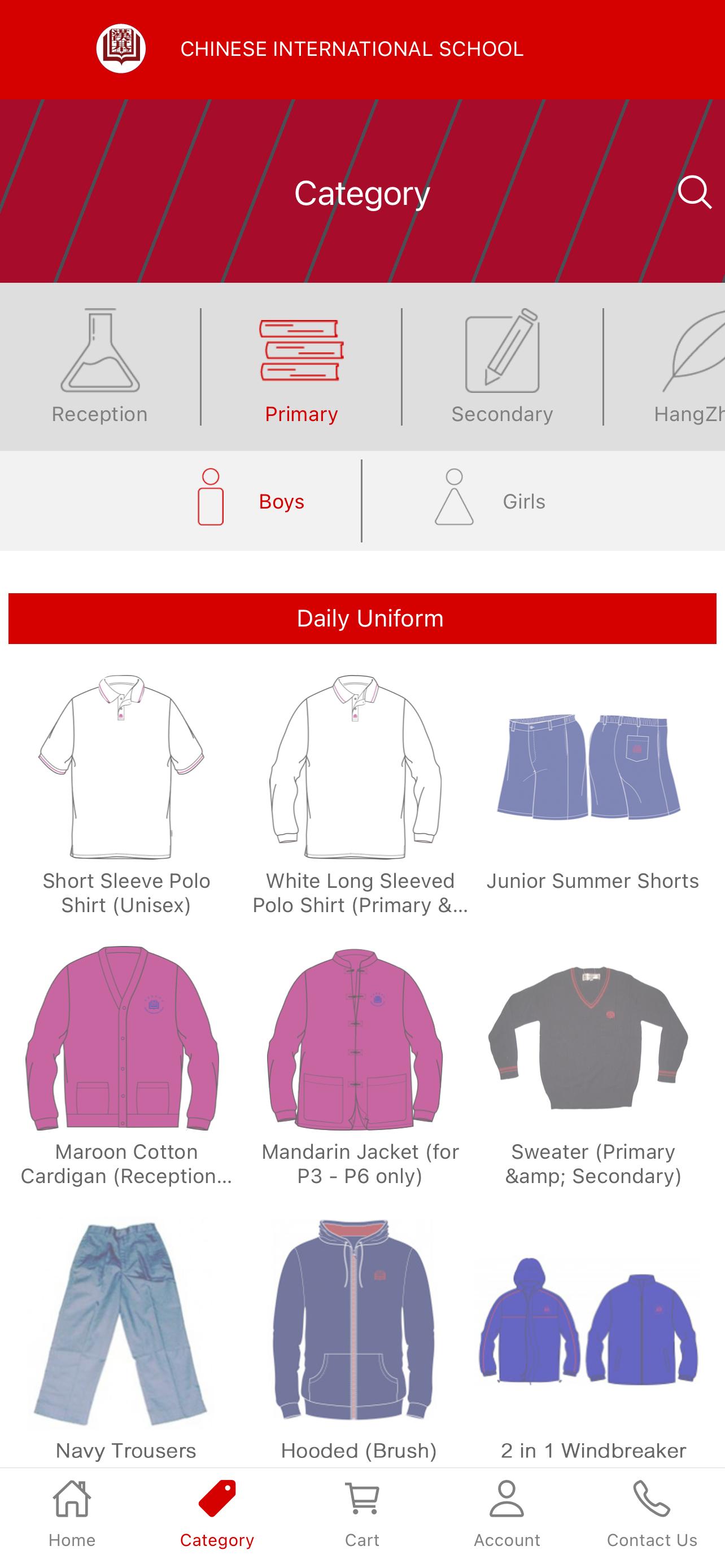Open the search magnifier icon
This screenshot has width=725, height=1568.
695,193
